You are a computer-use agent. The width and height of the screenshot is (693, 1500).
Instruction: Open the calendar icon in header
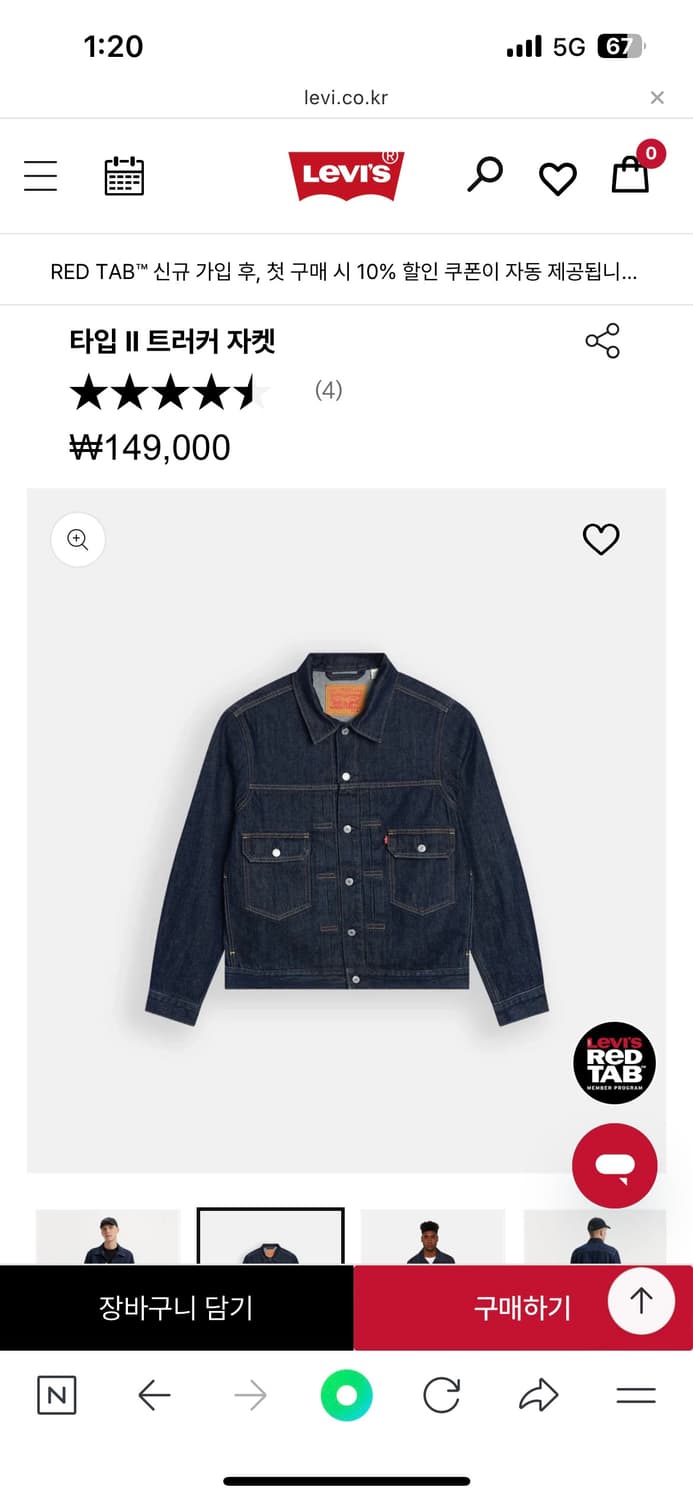pos(124,176)
